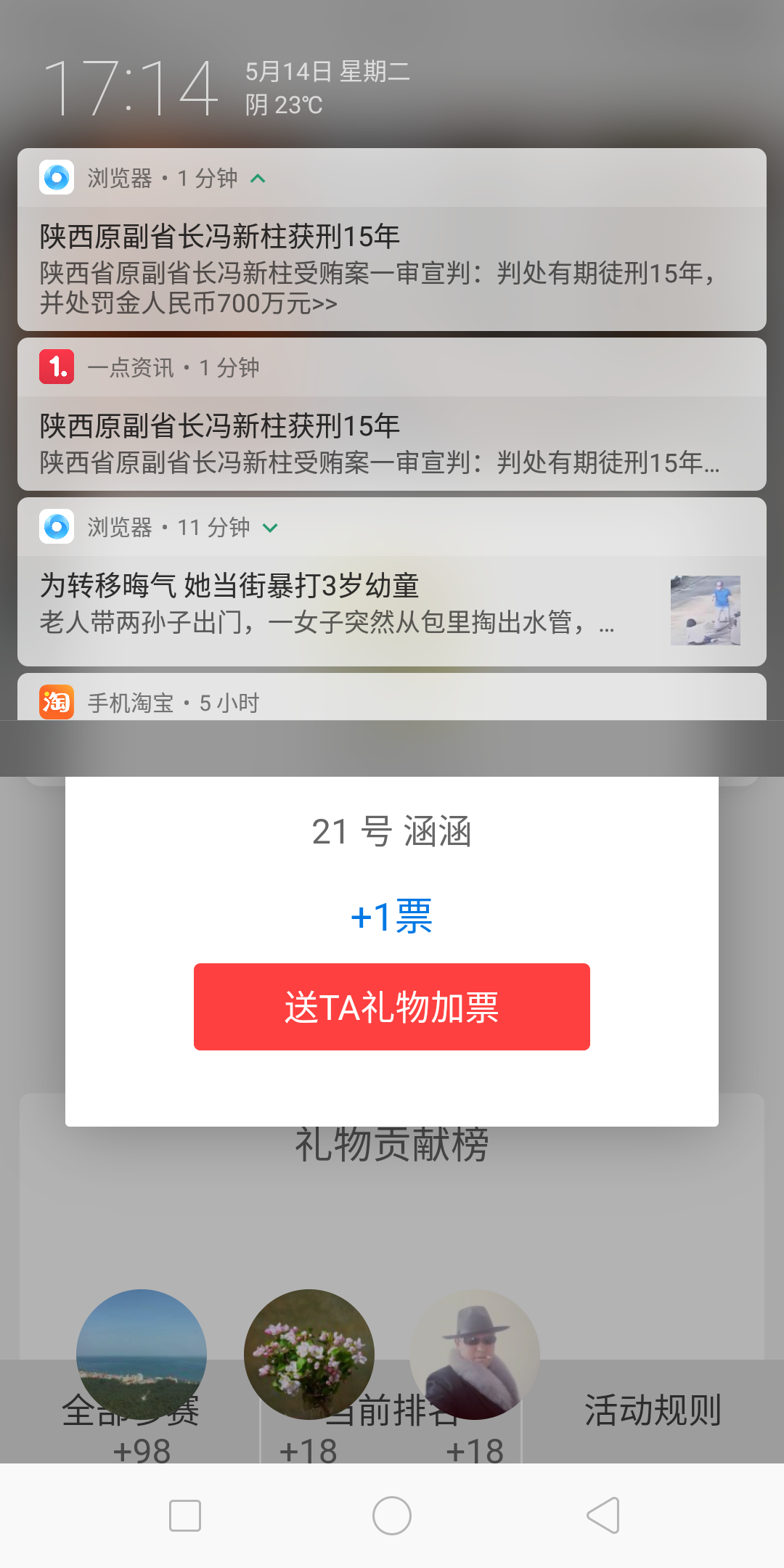Expand the browser notification from 11 minutes ago
This screenshot has width=784, height=1568.
click(x=270, y=528)
